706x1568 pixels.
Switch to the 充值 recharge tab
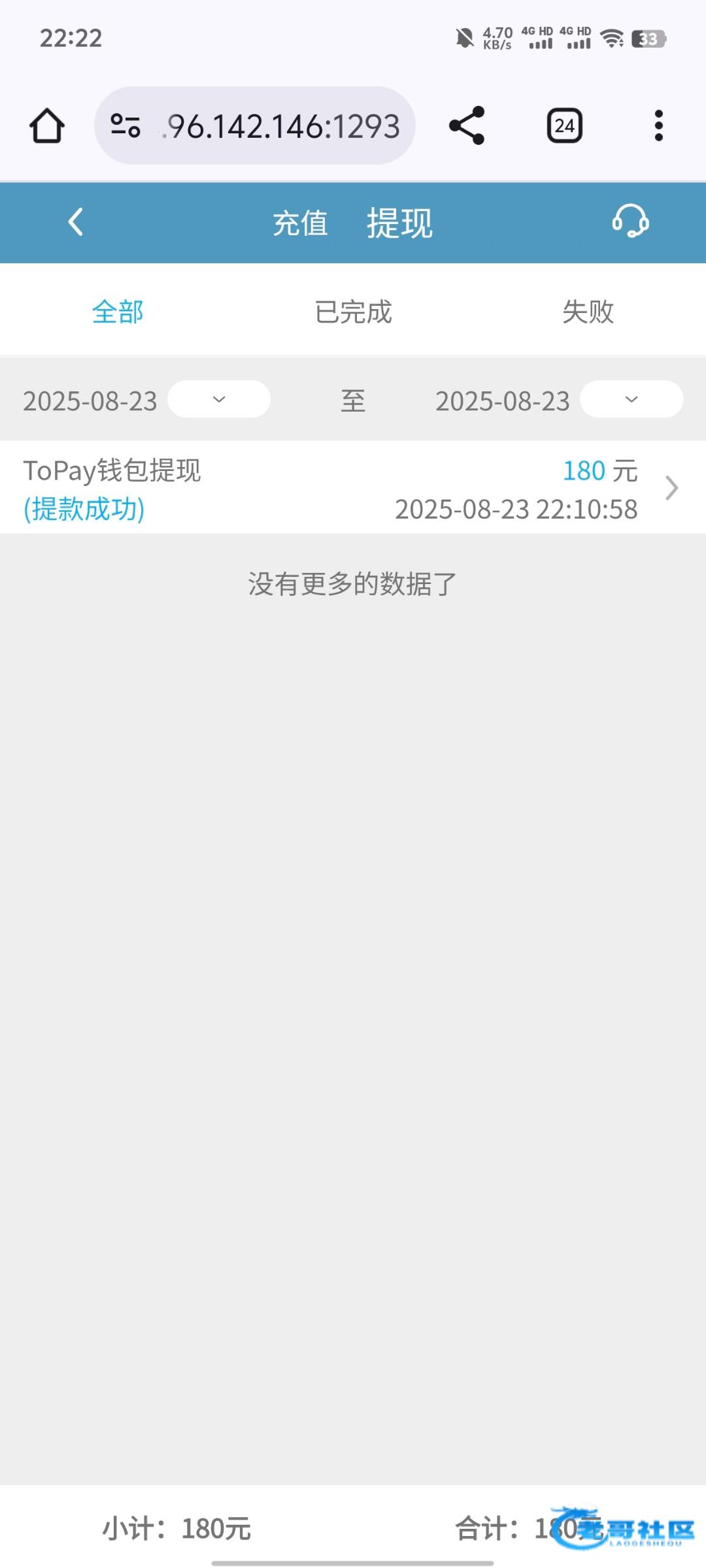click(300, 223)
